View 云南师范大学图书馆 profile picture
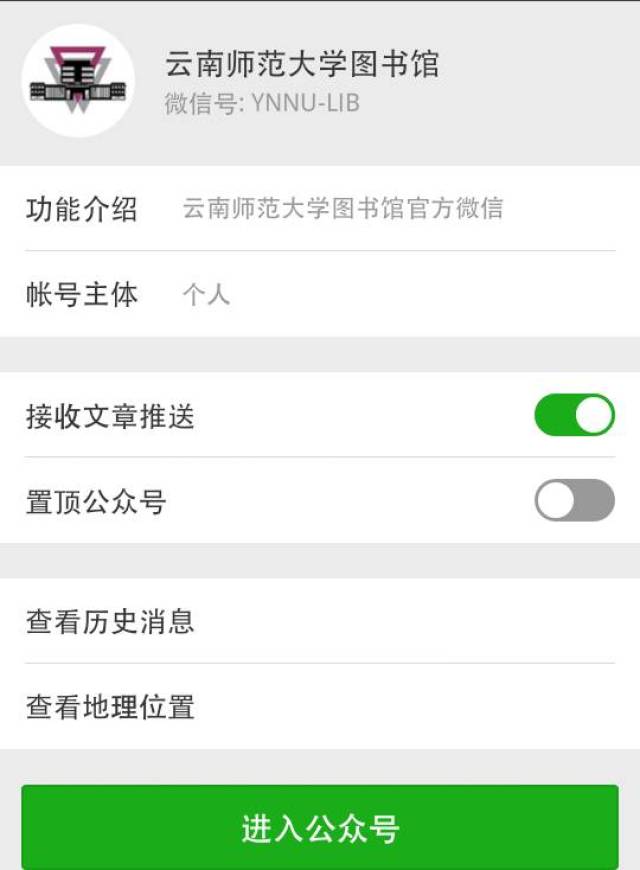This screenshot has height=870, width=640. (78, 82)
